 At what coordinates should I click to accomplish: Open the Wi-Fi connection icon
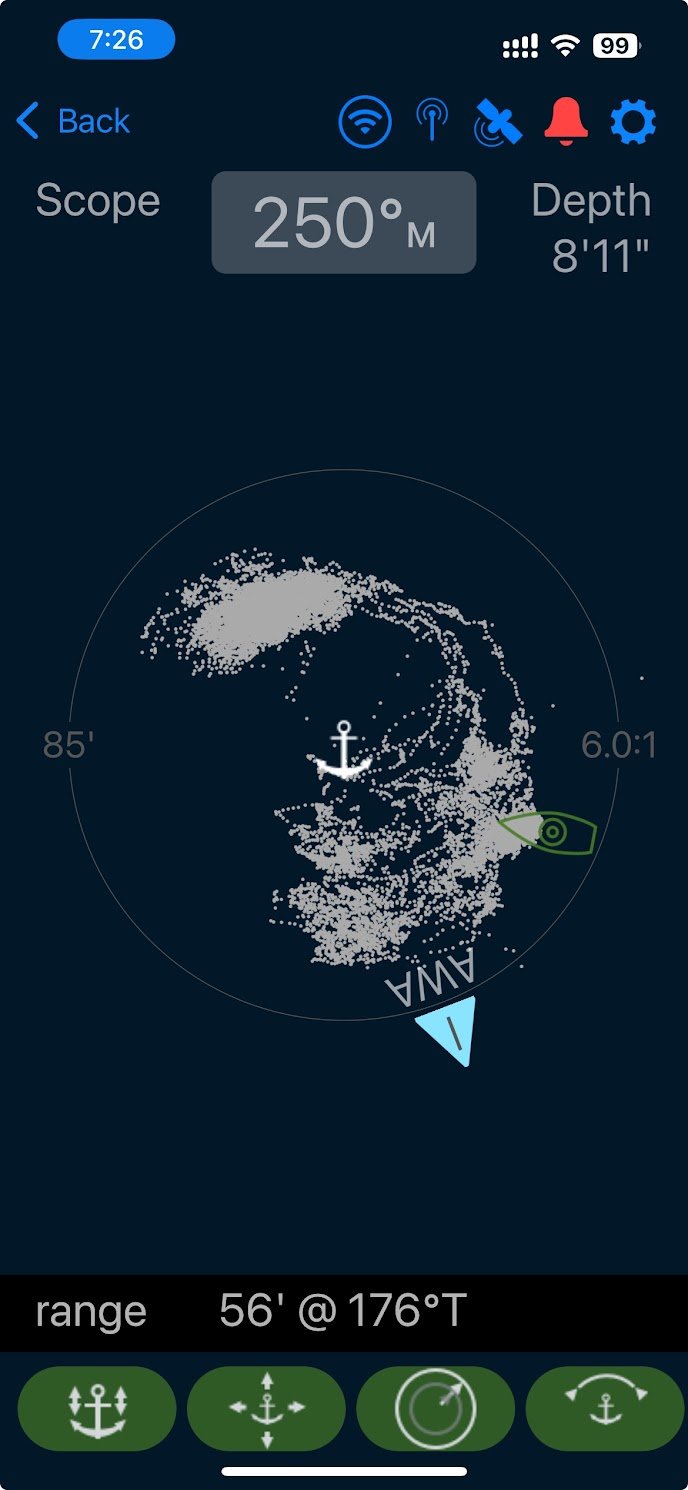pyautogui.click(x=365, y=122)
